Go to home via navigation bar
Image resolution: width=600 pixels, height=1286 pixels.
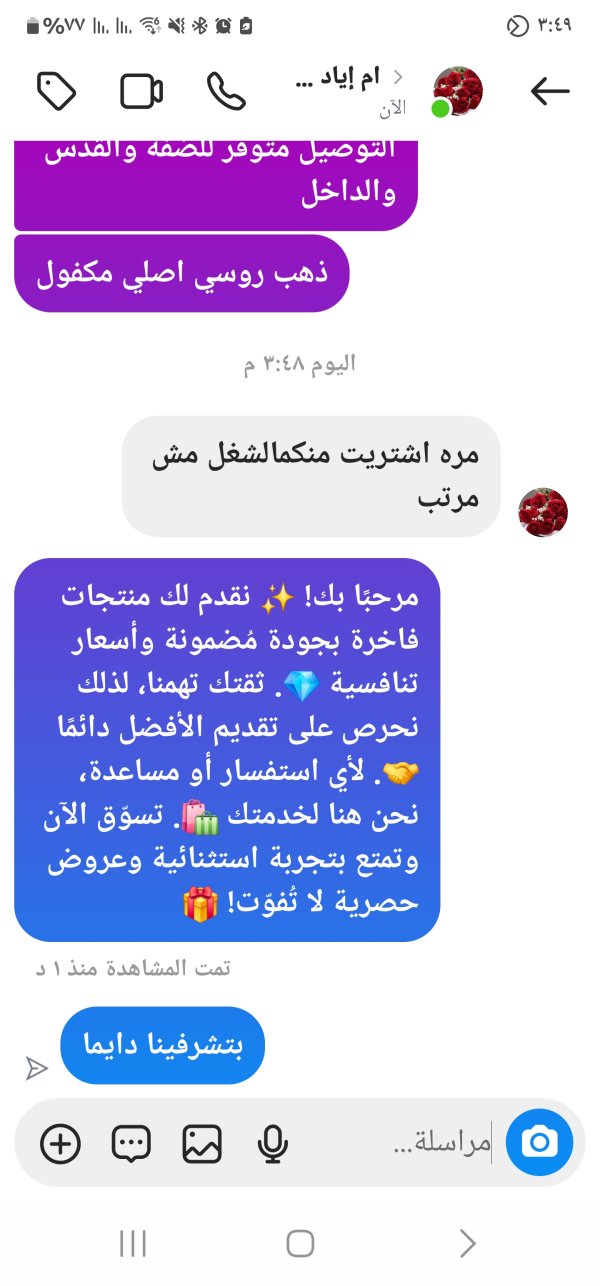pos(300,1243)
